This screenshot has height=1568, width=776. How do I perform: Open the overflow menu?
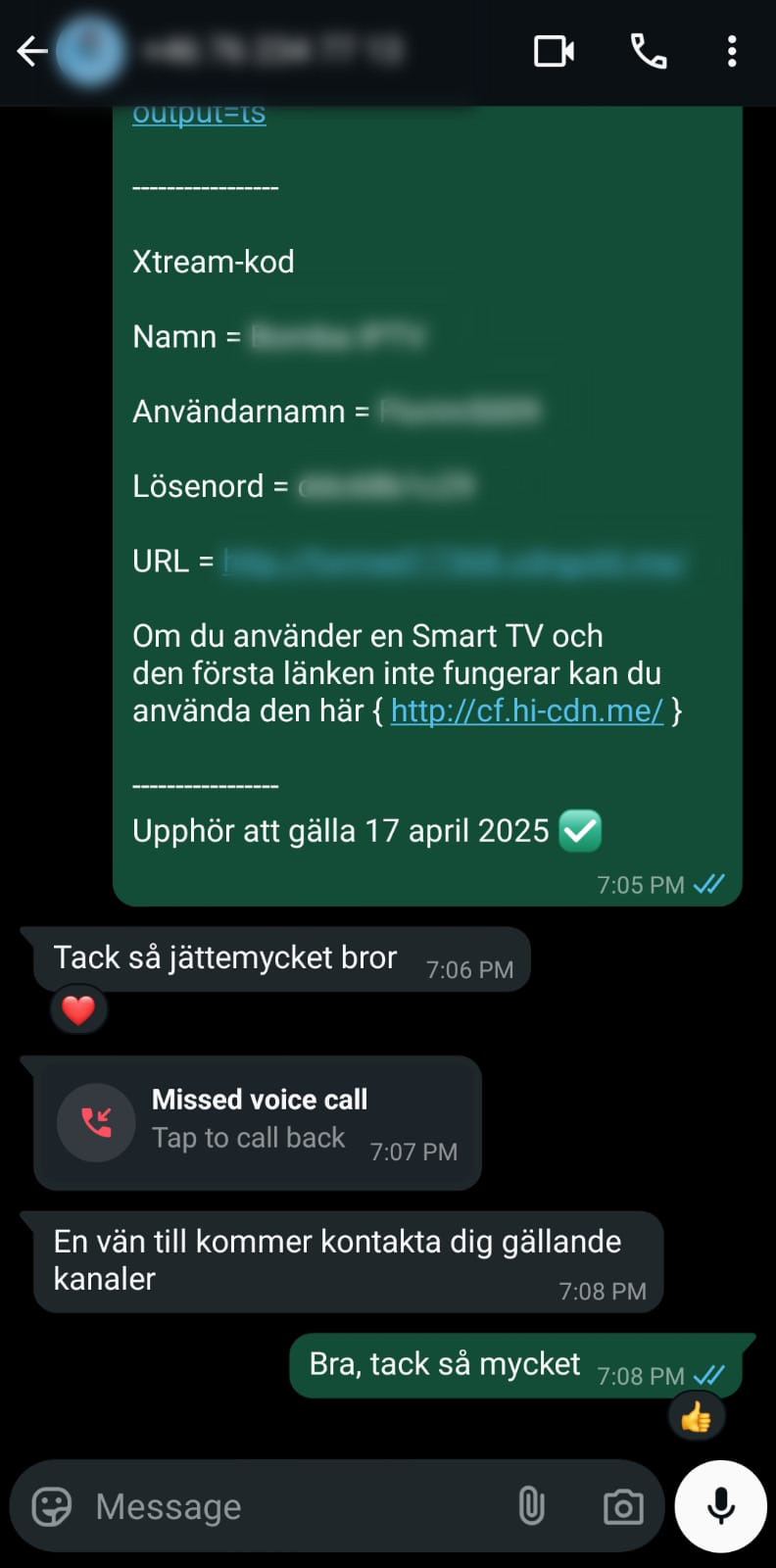731,51
